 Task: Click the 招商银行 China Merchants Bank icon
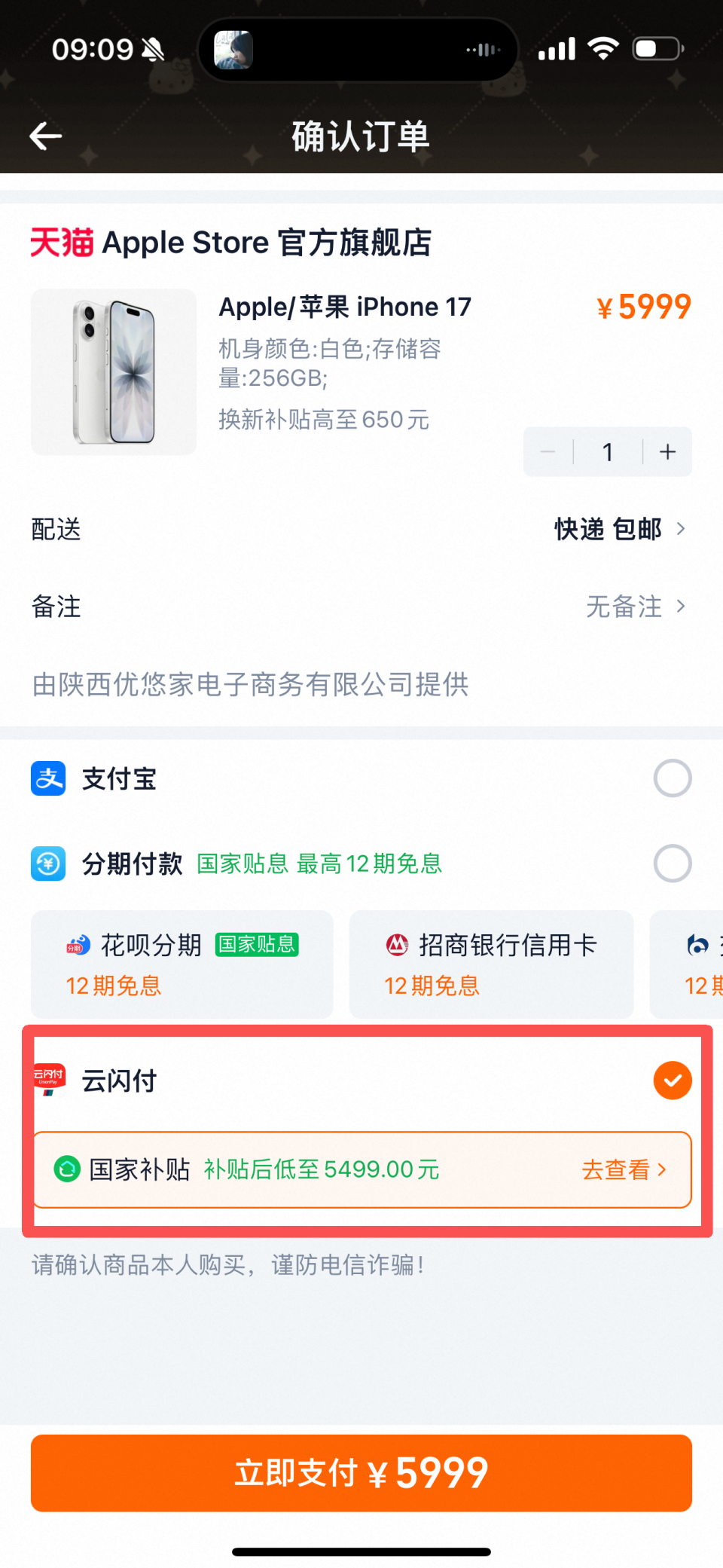(x=397, y=945)
